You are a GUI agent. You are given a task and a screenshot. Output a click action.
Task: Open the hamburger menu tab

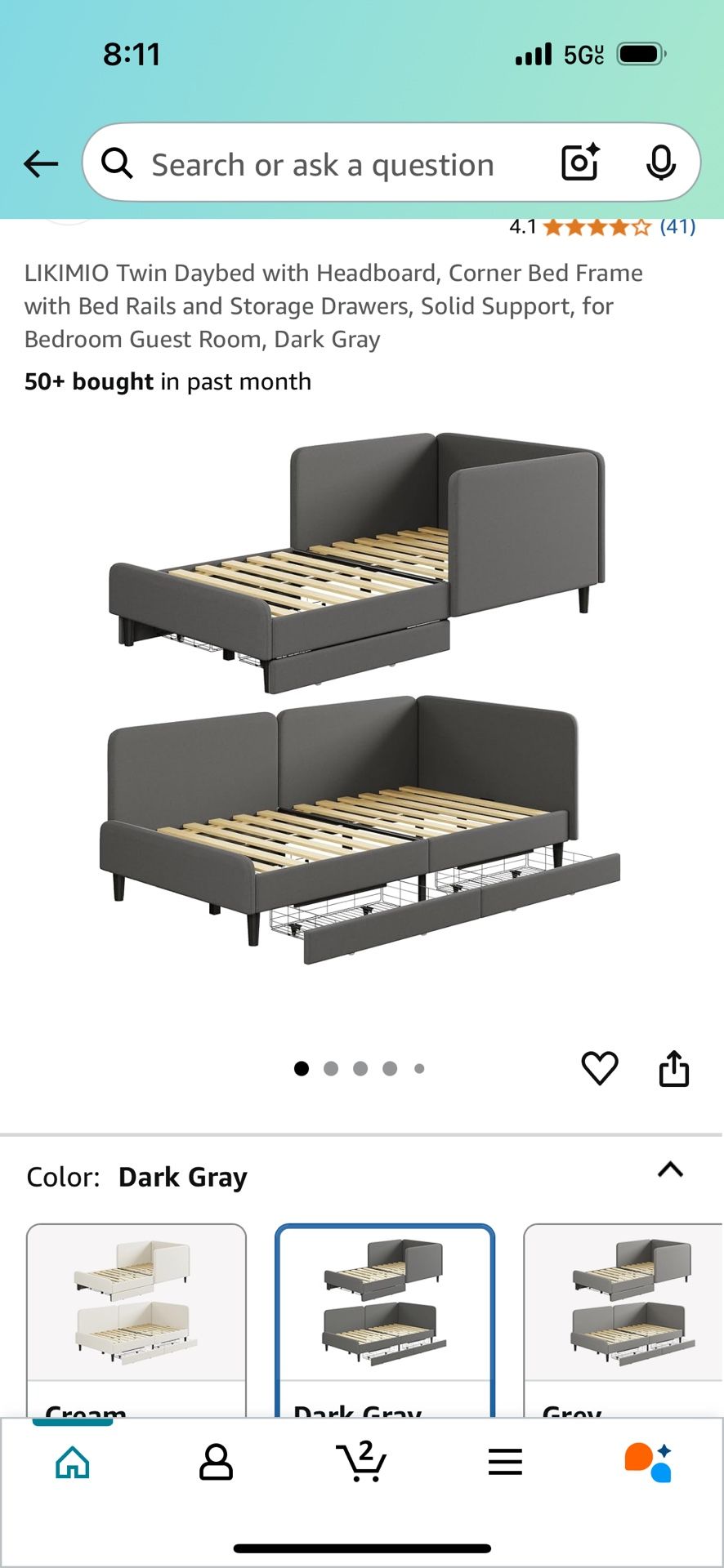pyautogui.click(x=505, y=1463)
